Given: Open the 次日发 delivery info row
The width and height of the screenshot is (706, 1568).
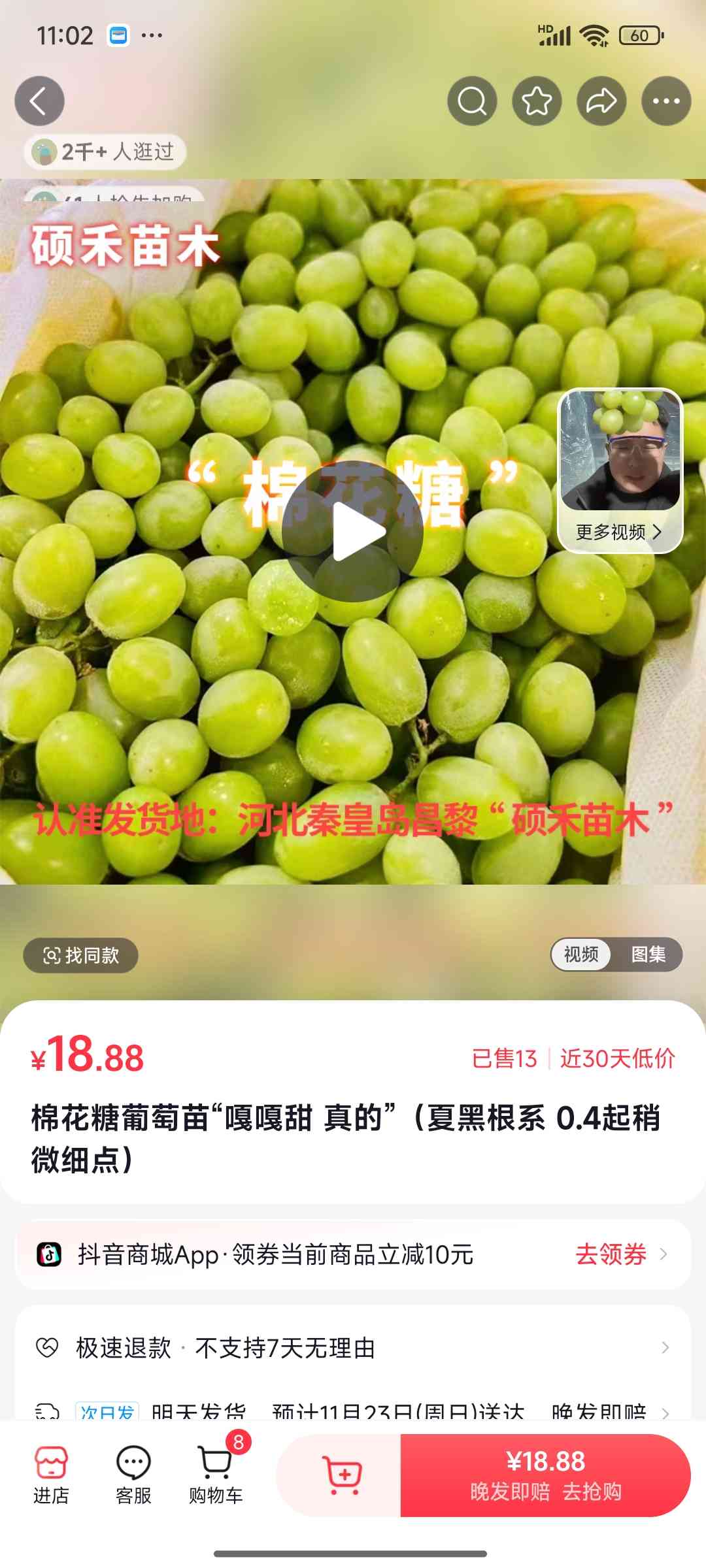Looking at the screenshot, I should tap(353, 1411).
